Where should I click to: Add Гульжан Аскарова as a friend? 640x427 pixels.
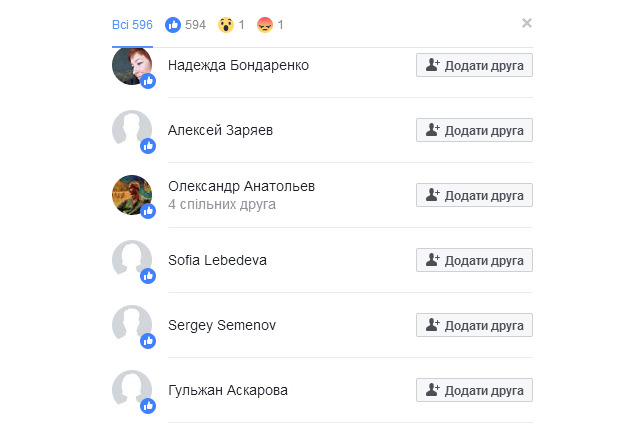tap(474, 390)
